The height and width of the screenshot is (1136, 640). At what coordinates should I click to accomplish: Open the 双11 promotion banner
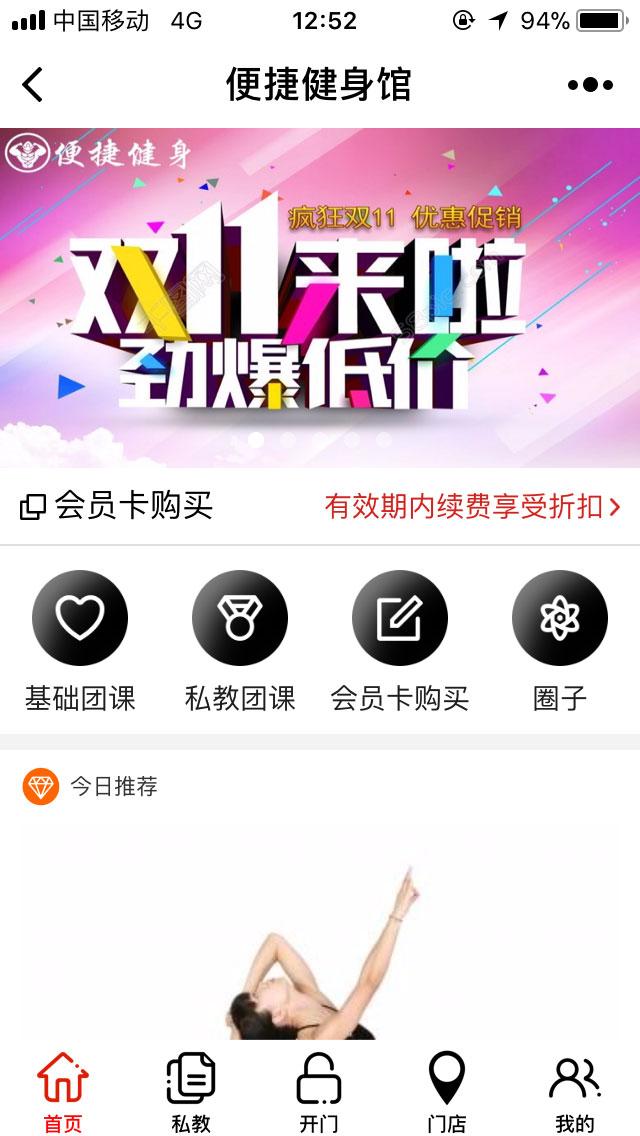click(320, 298)
